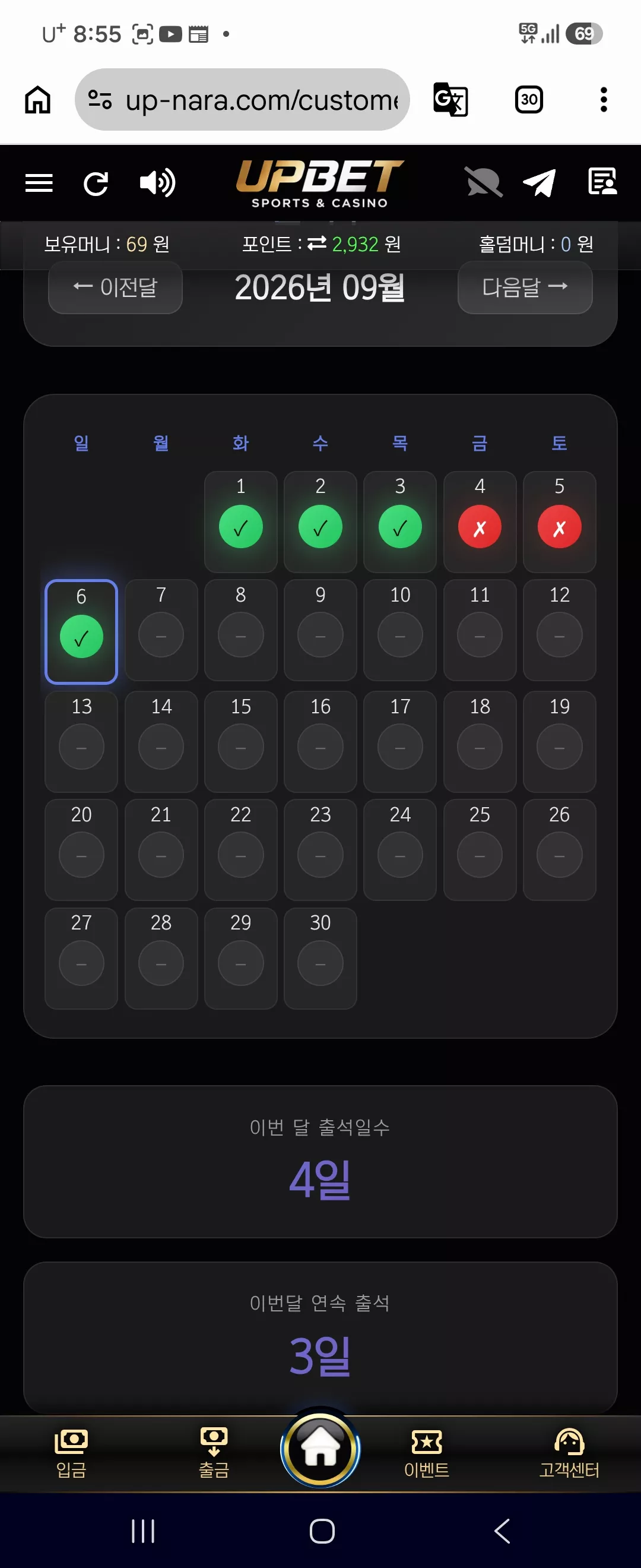The height and width of the screenshot is (1568, 641).
Task: Open 입금 deposit tab
Action: click(x=71, y=1453)
